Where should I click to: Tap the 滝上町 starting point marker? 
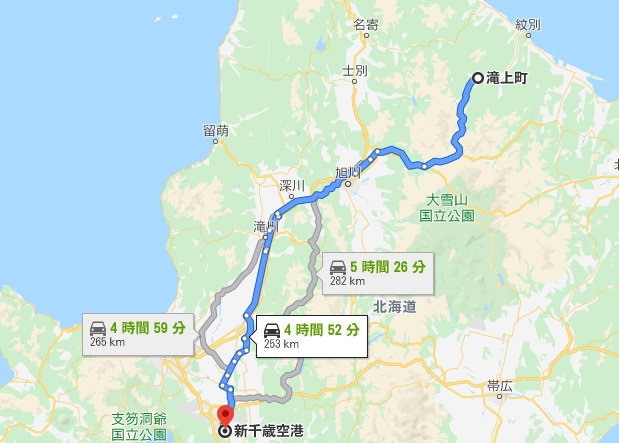click(478, 78)
